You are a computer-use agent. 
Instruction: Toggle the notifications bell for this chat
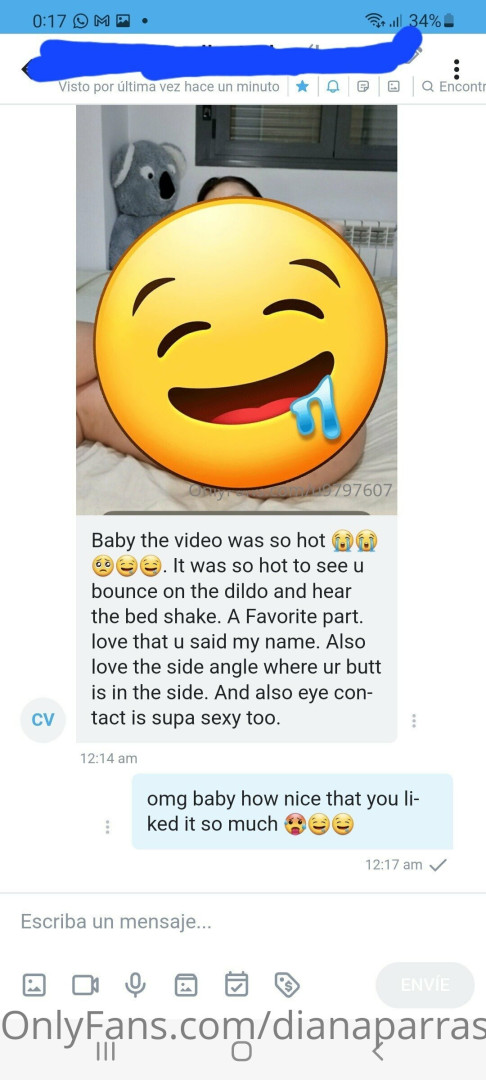tap(332, 87)
